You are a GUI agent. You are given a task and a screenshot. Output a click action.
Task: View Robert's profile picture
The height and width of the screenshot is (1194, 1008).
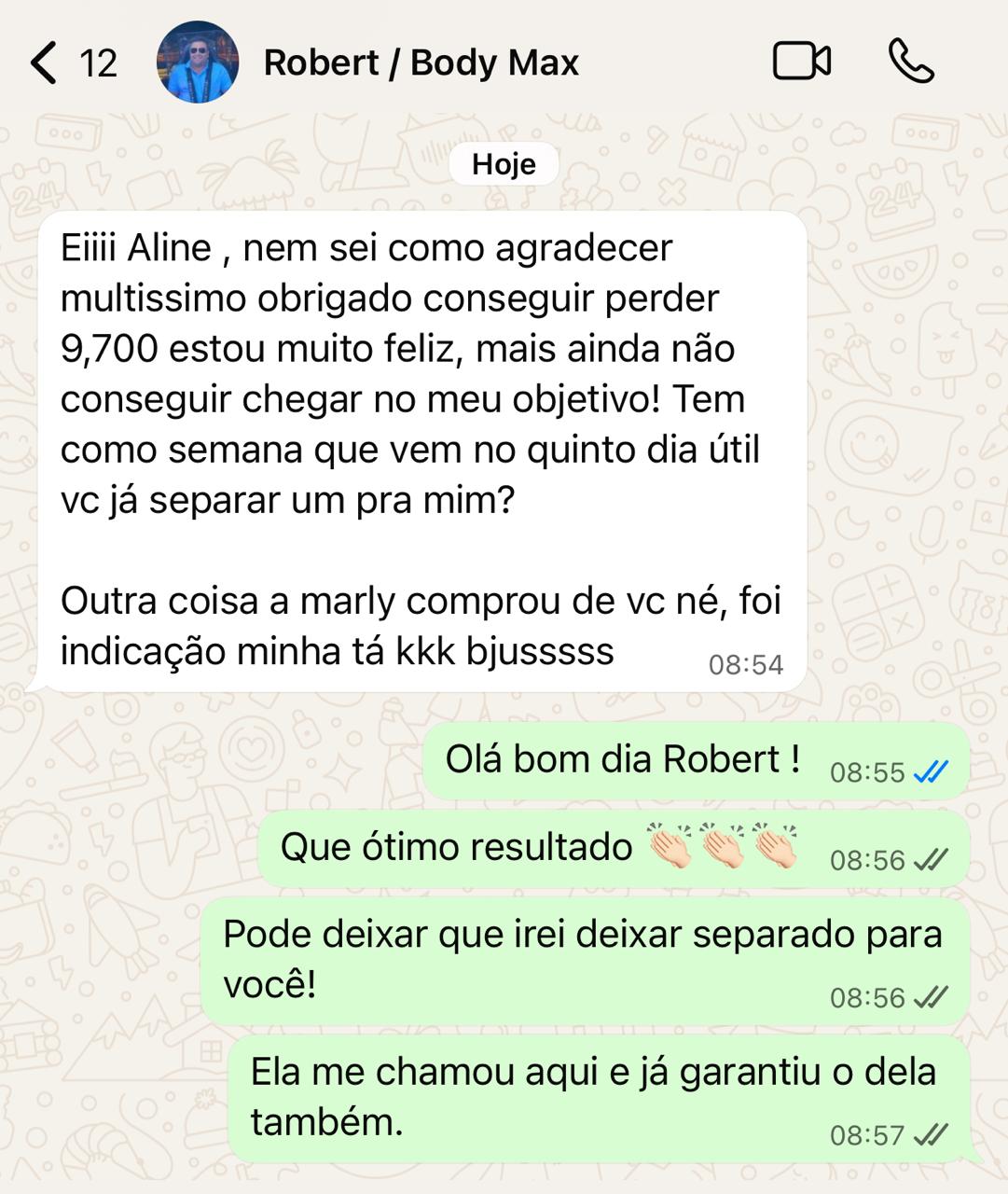(x=198, y=62)
